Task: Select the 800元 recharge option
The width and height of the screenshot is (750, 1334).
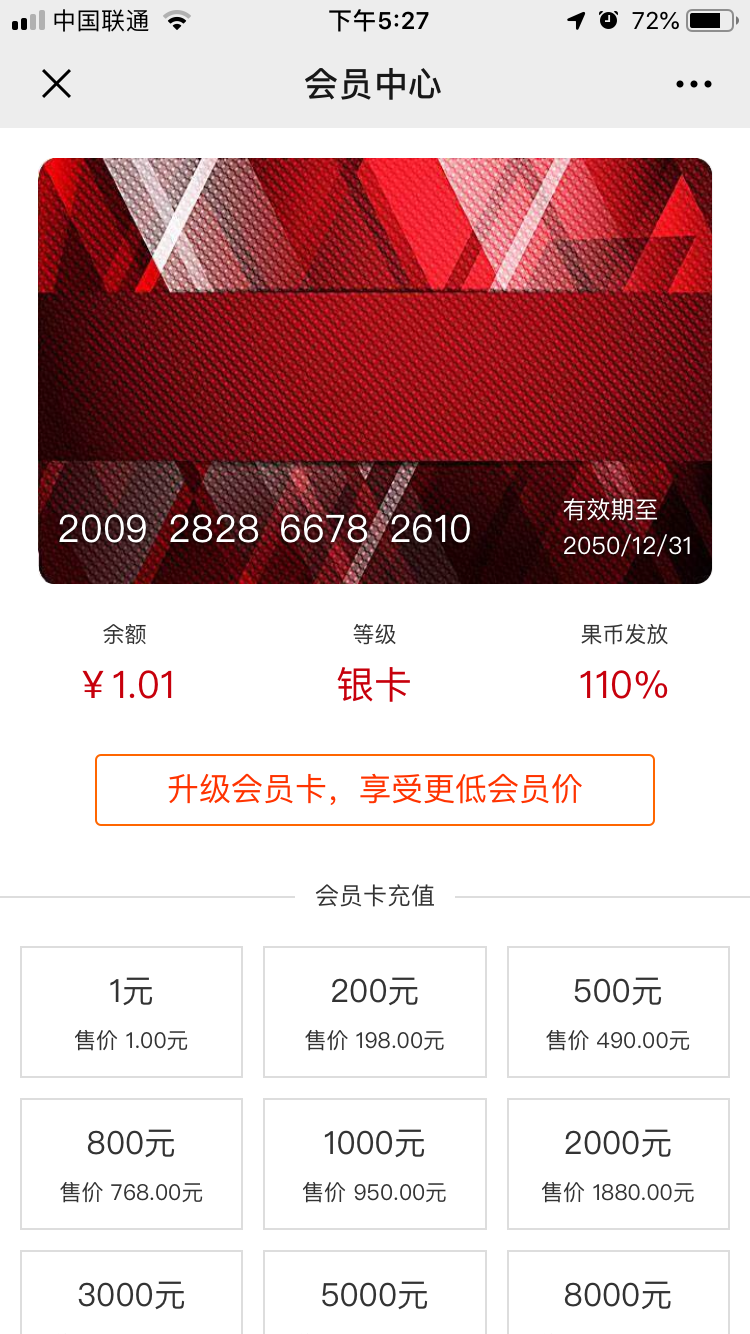Action: 131,1163
